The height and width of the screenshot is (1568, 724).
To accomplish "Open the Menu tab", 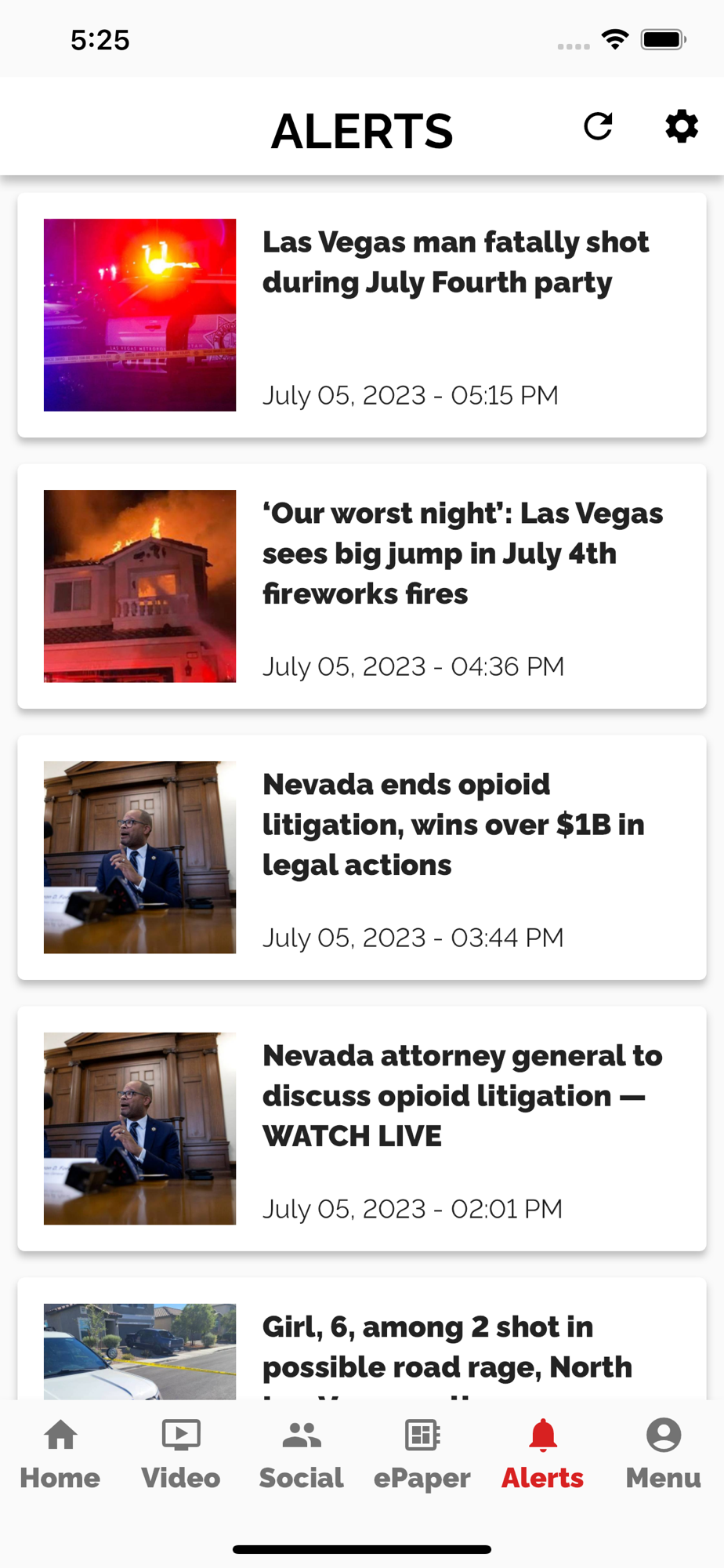I will pos(663,1454).
